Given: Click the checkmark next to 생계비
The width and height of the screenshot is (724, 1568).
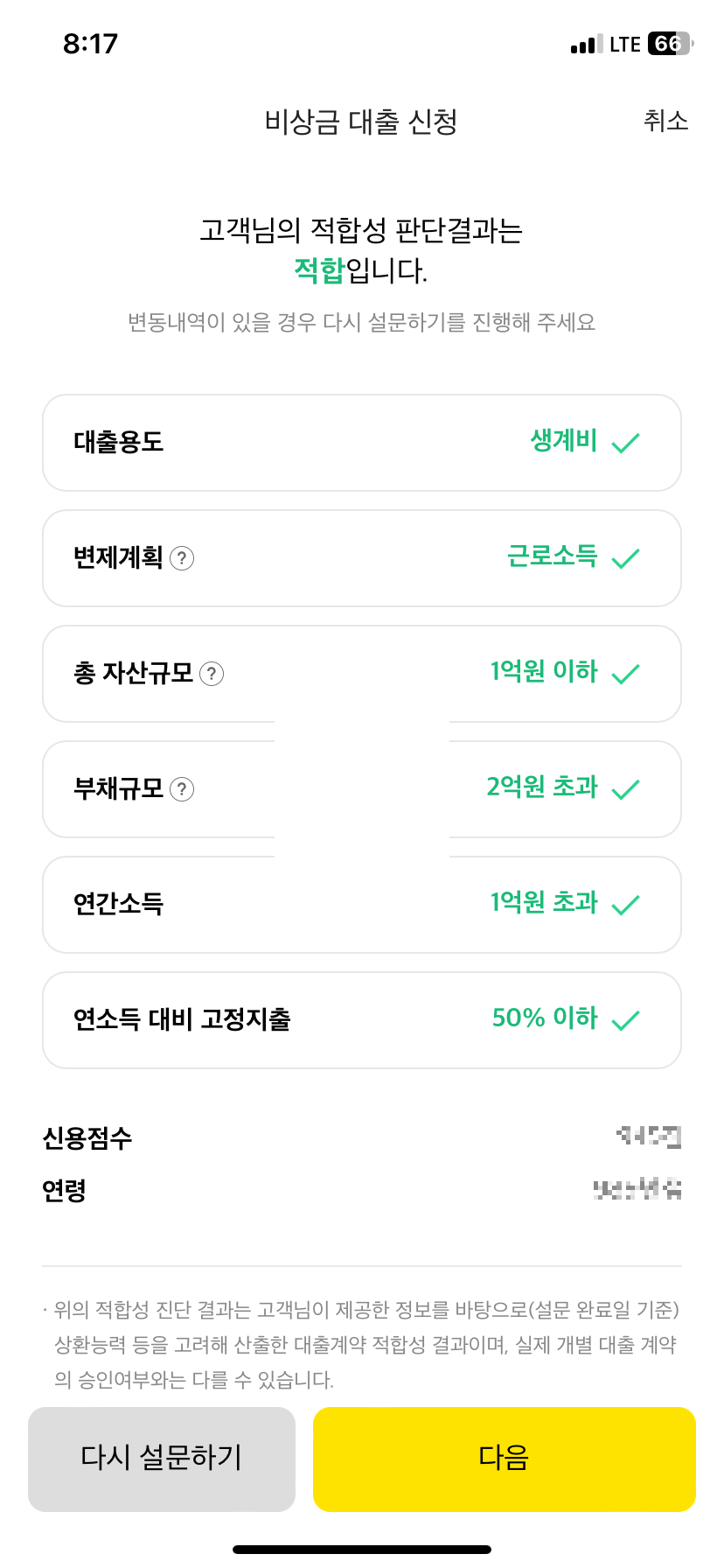Looking at the screenshot, I should [626, 443].
